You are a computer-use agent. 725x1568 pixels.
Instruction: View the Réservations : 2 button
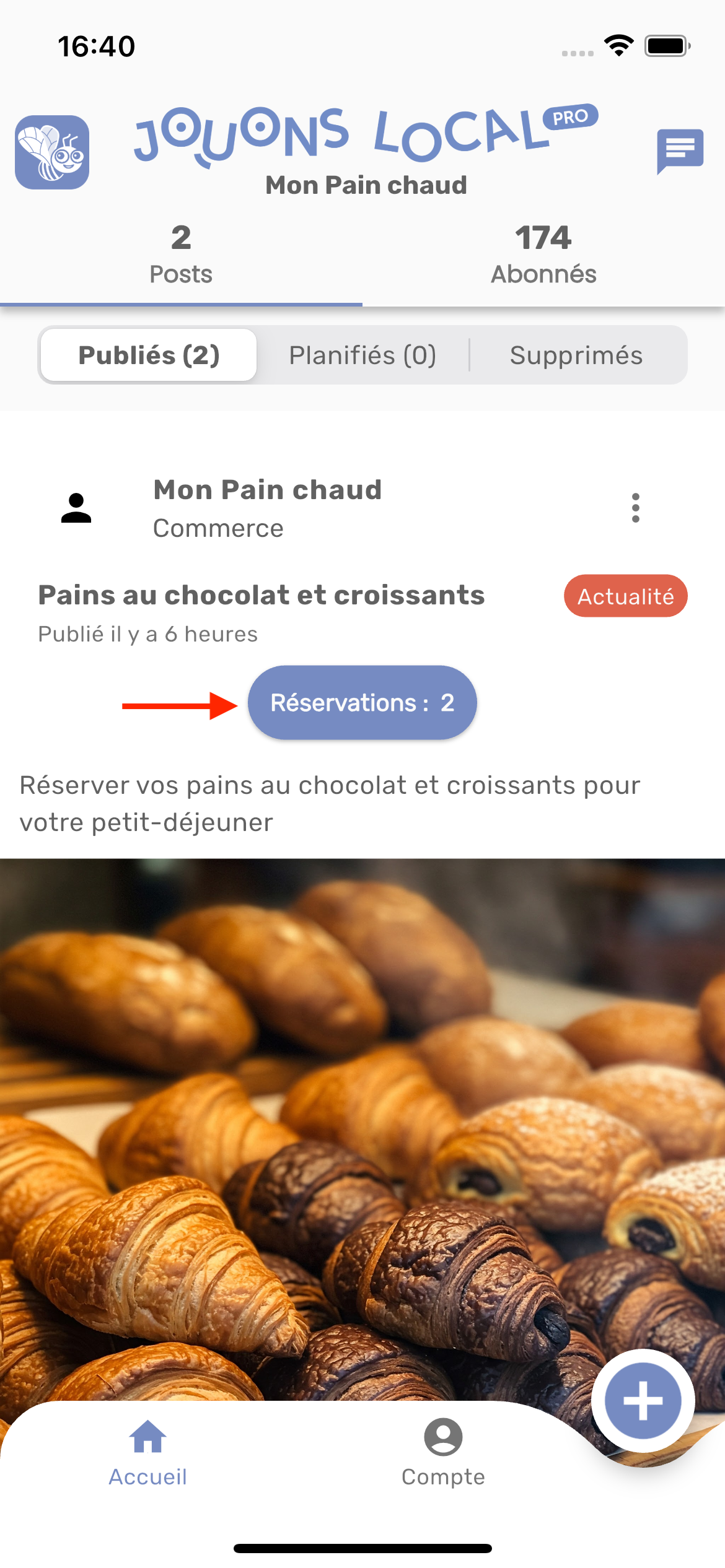pyautogui.click(x=362, y=703)
